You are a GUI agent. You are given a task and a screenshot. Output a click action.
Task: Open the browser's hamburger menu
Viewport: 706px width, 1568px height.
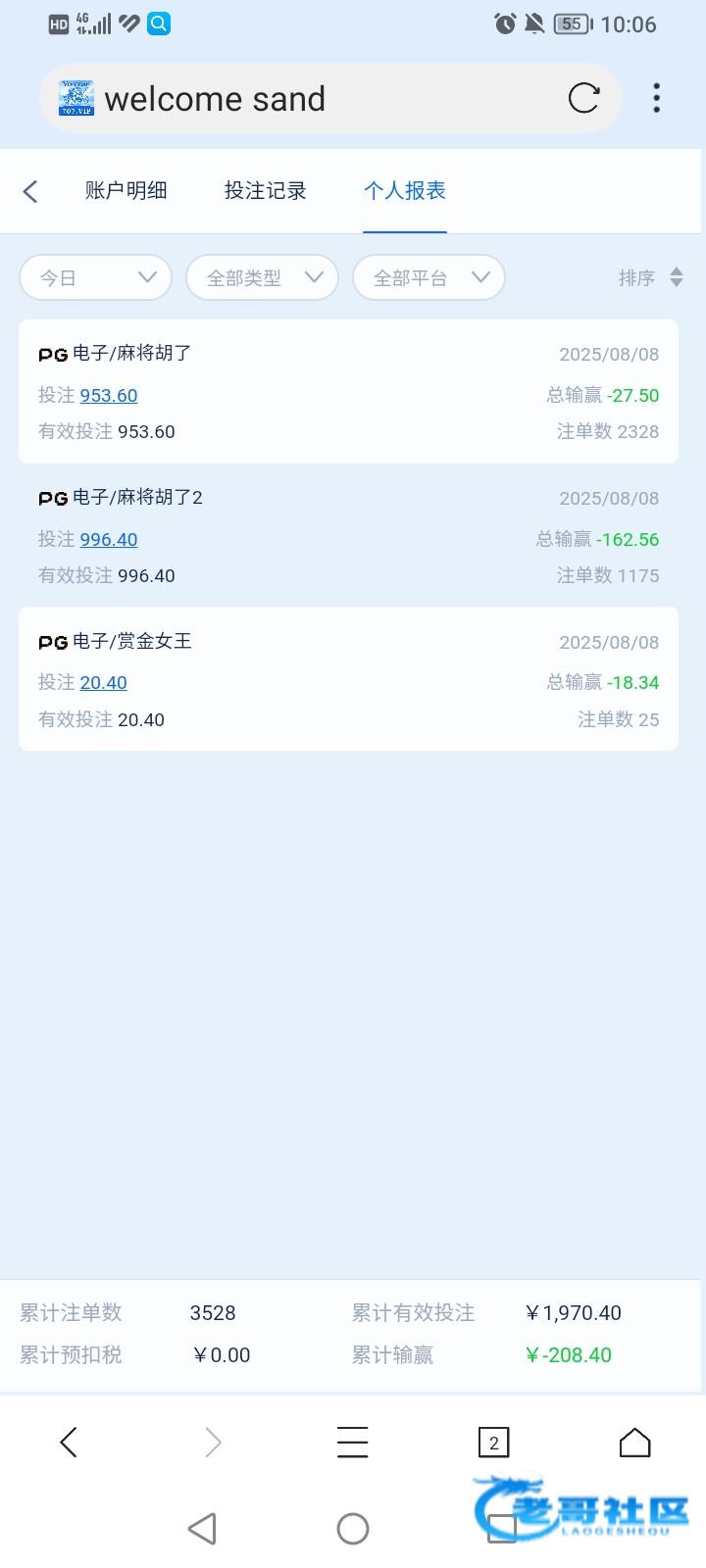coord(352,1442)
